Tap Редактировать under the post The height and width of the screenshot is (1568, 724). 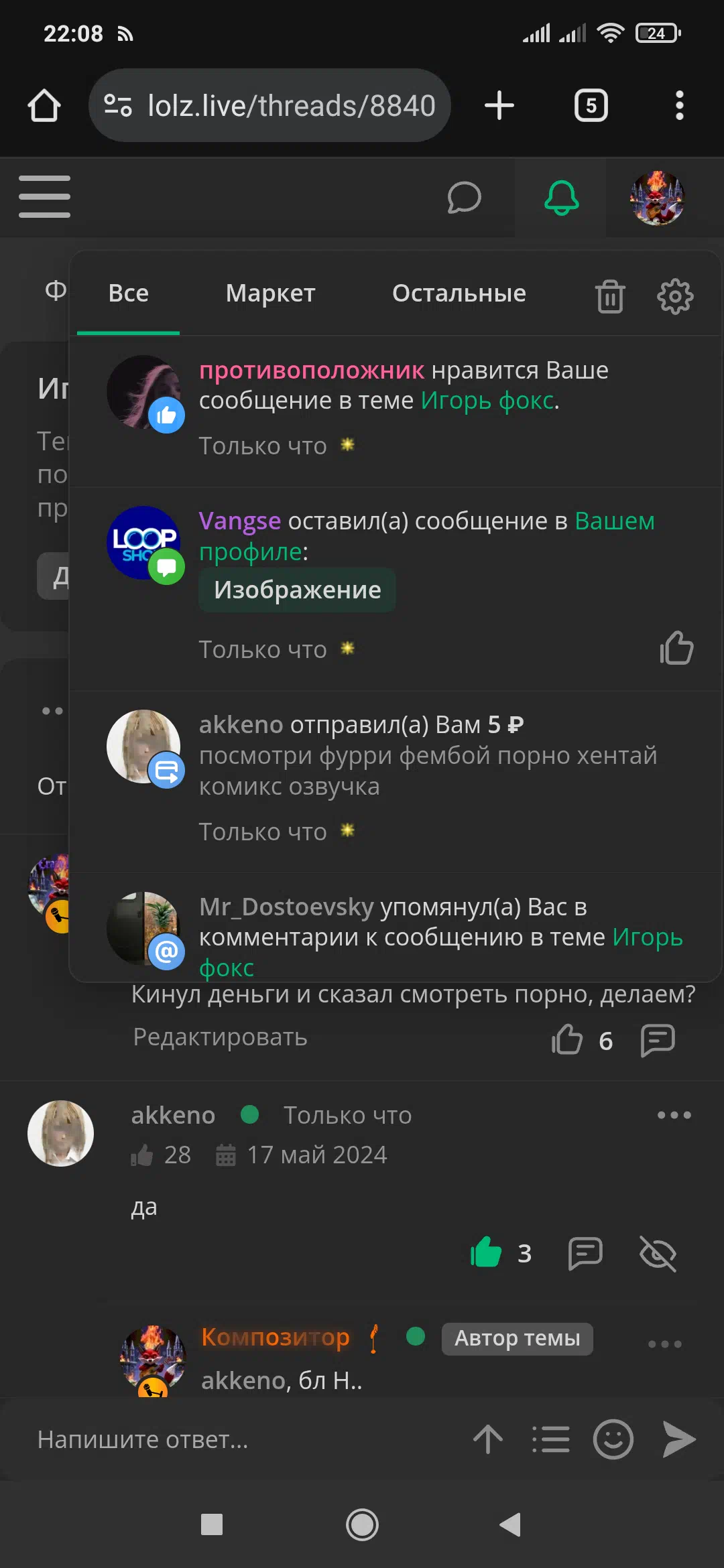(220, 1037)
